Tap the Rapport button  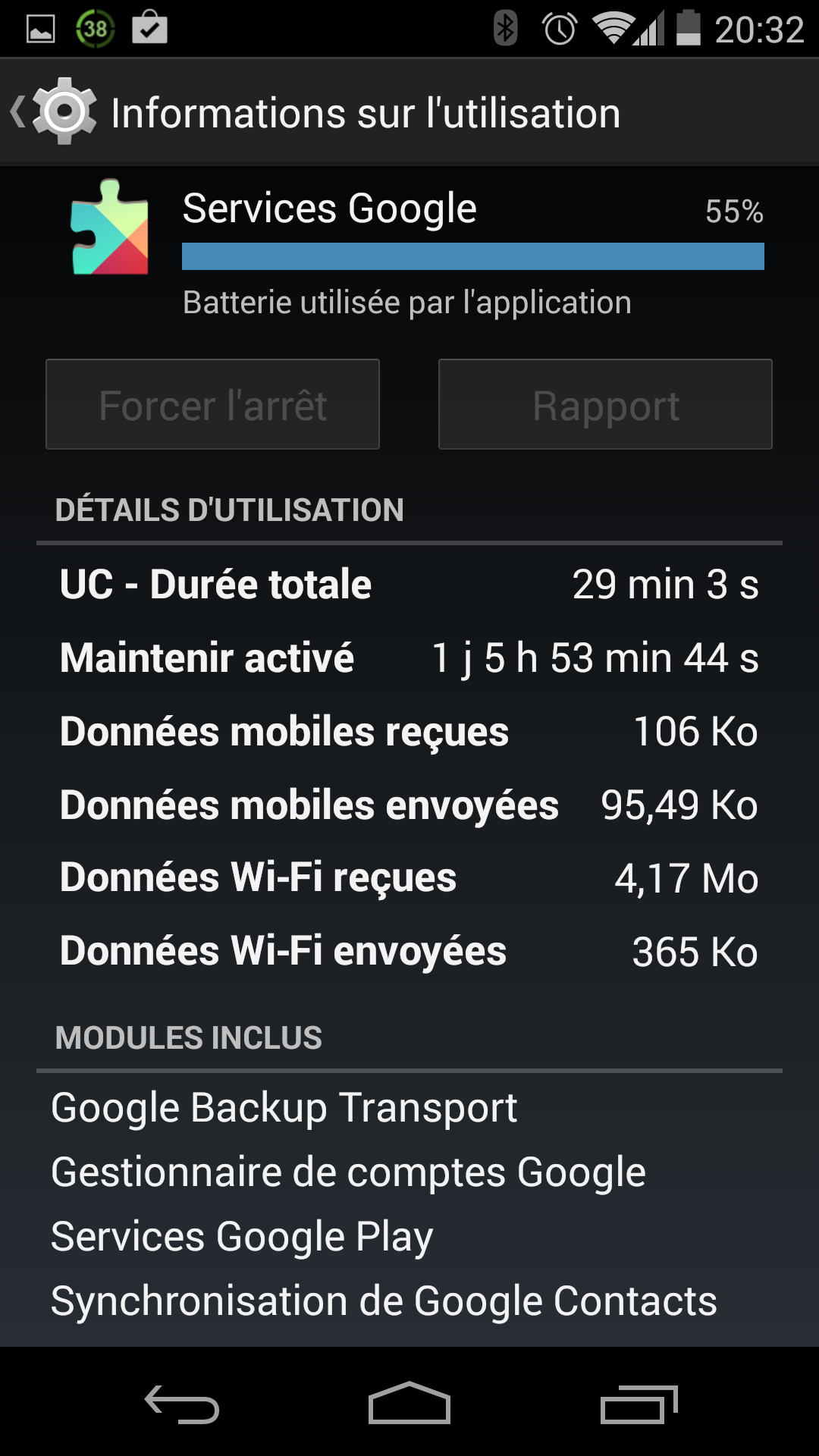point(605,405)
